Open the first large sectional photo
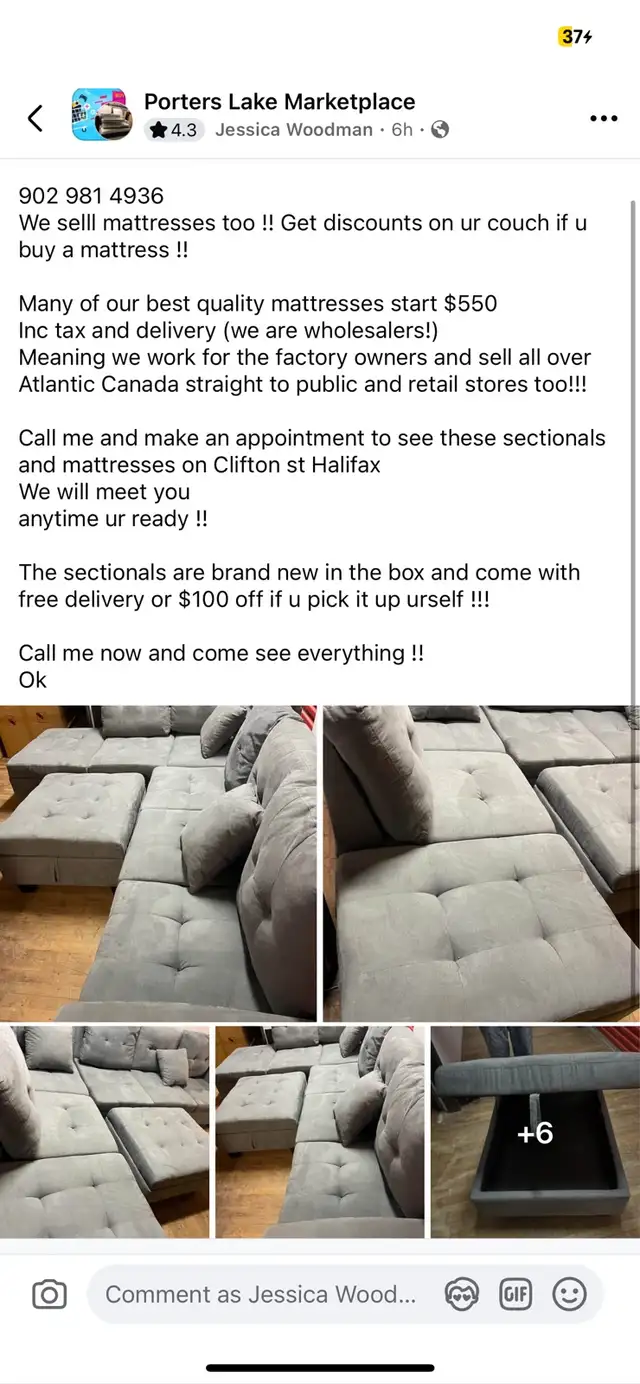The width and height of the screenshot is (640, 1384). pyautogui.click(x=158, y=863)
